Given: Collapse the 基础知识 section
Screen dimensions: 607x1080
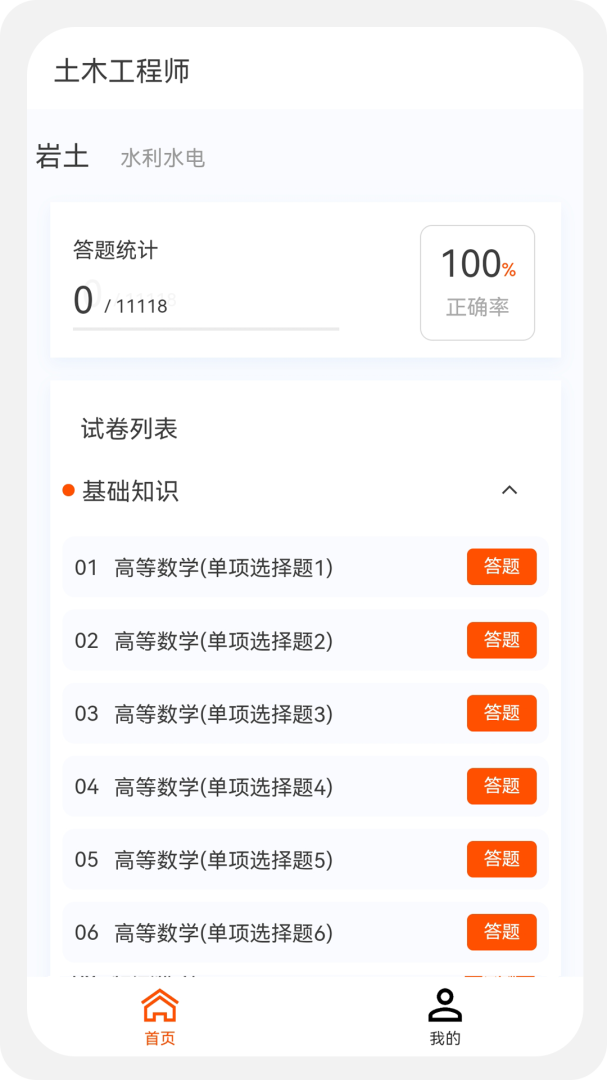Looking at the screenshot, I should [x=509, y=490].
